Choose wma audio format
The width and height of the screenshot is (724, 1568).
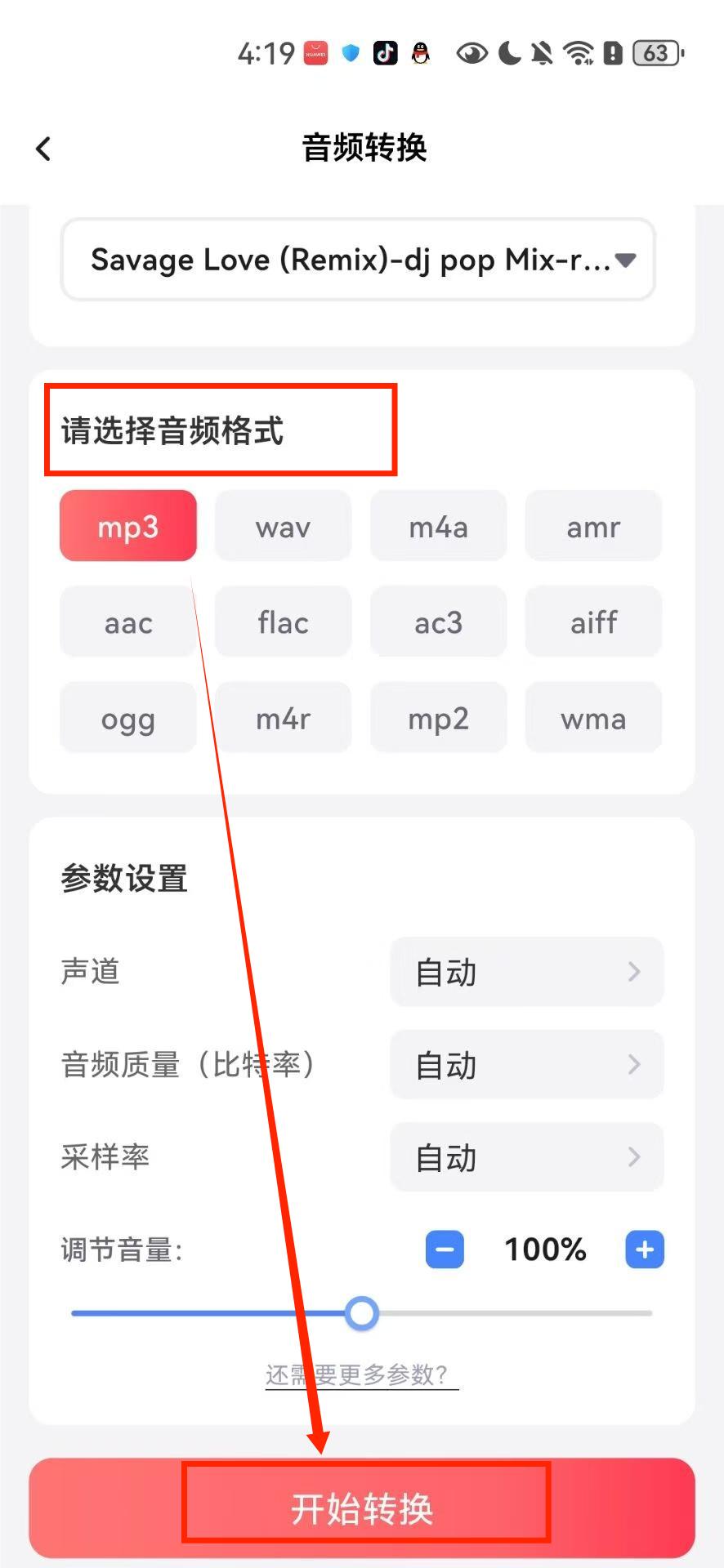tap(593, 719)
